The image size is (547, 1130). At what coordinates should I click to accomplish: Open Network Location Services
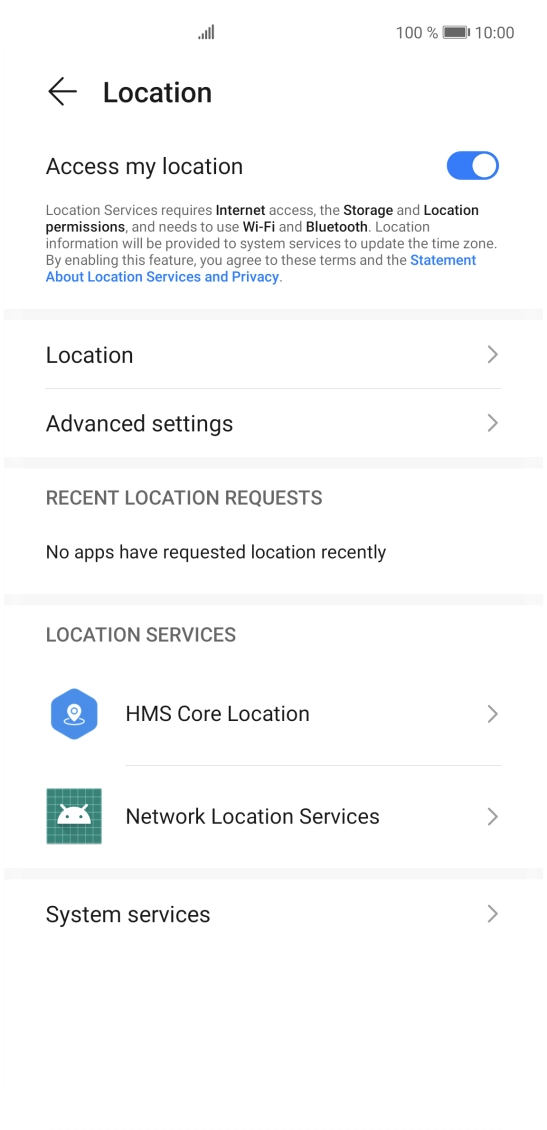pyautogui.click(x=273, y=817)
